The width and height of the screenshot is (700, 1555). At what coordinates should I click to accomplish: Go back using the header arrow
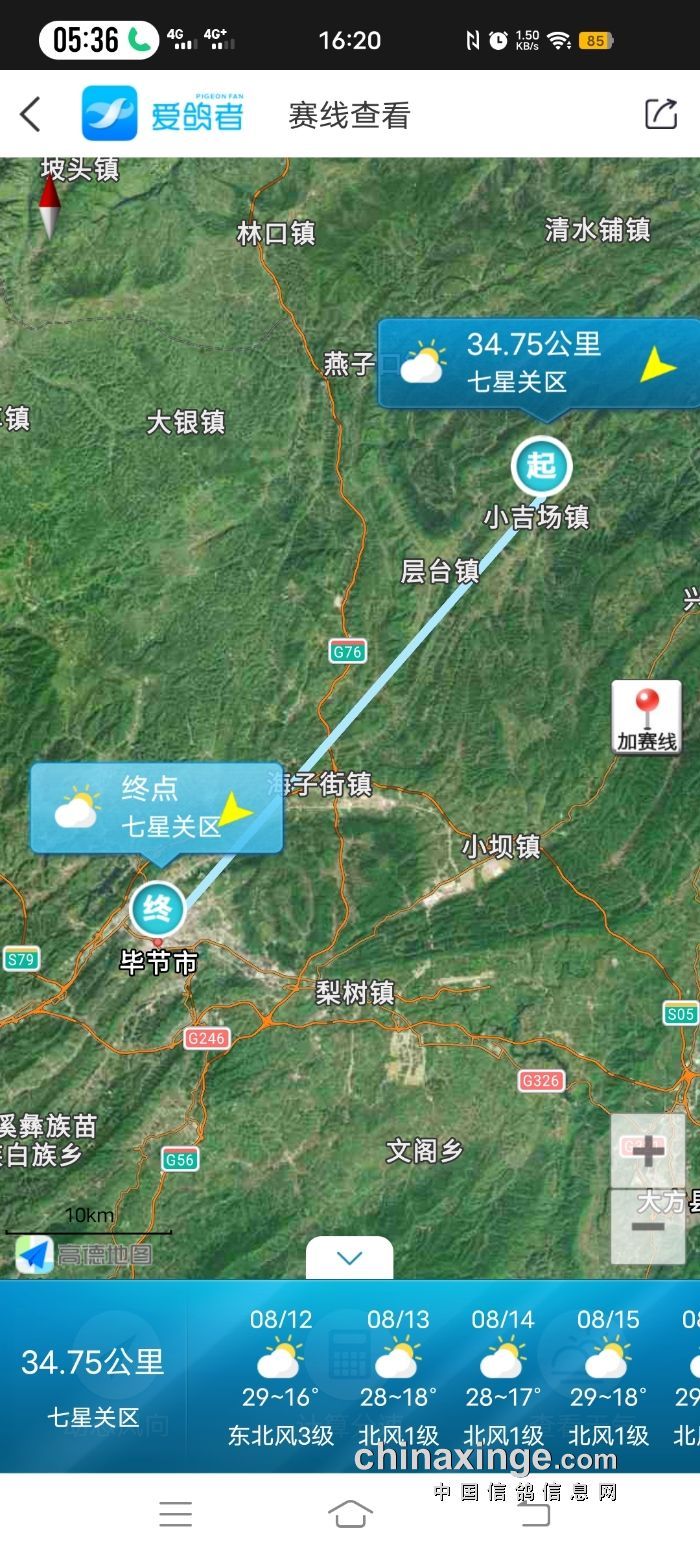tap(31, 115)
